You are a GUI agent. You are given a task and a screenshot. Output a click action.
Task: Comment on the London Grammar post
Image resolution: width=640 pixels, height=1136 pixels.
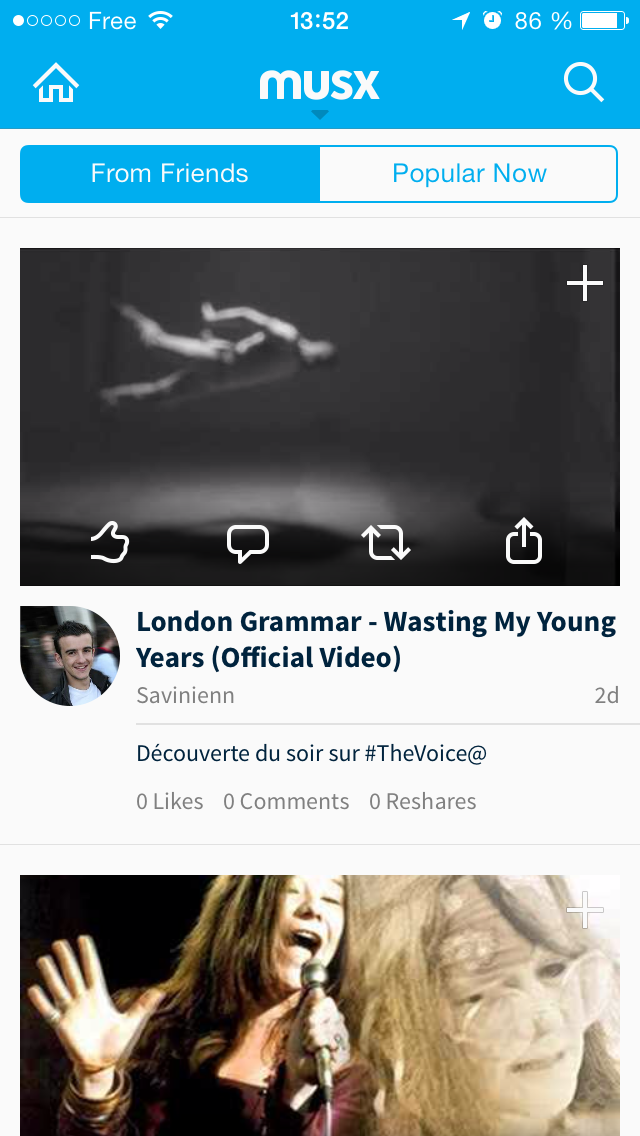point(247,543)
